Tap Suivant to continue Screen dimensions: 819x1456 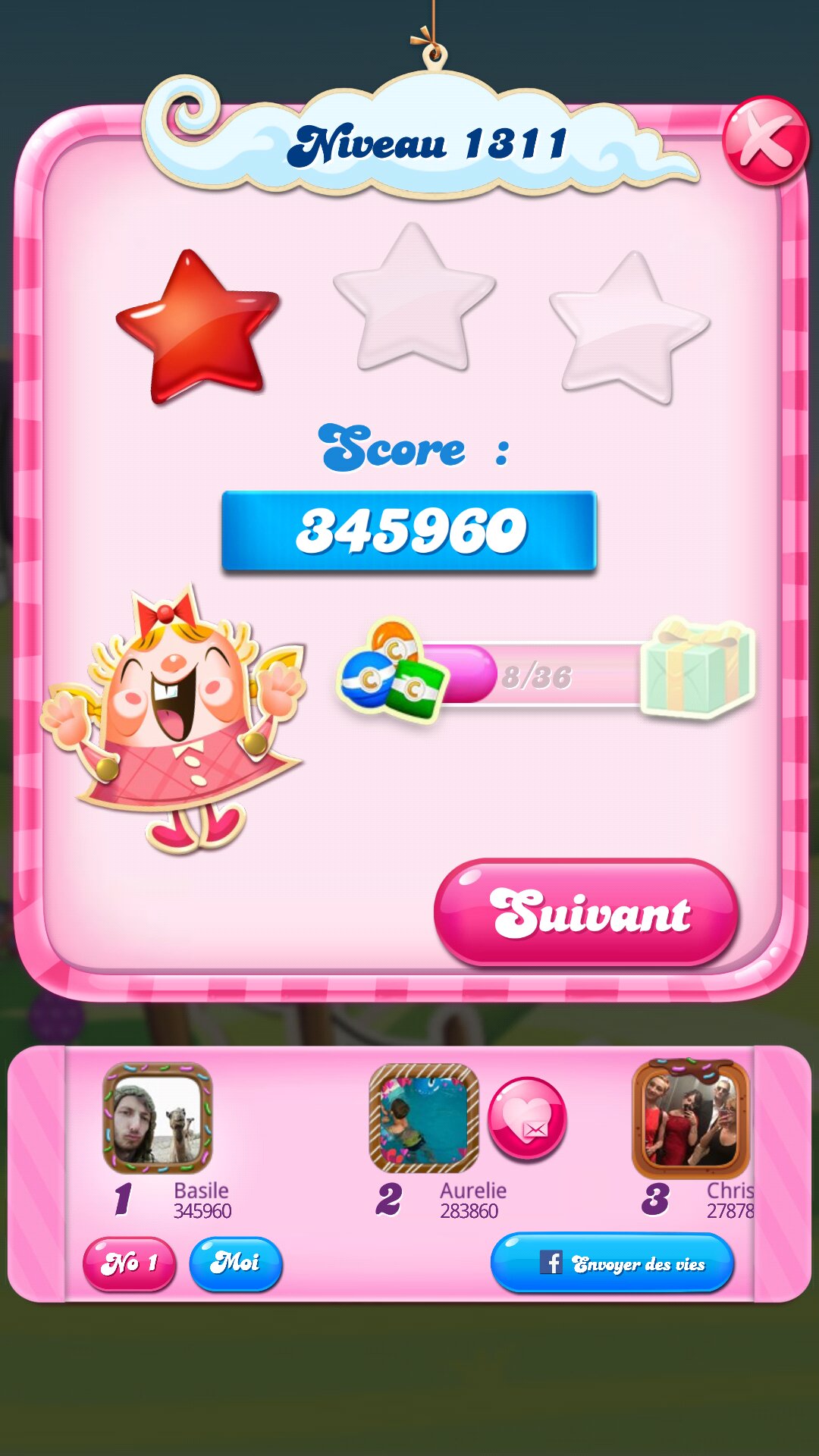[586, 912]
